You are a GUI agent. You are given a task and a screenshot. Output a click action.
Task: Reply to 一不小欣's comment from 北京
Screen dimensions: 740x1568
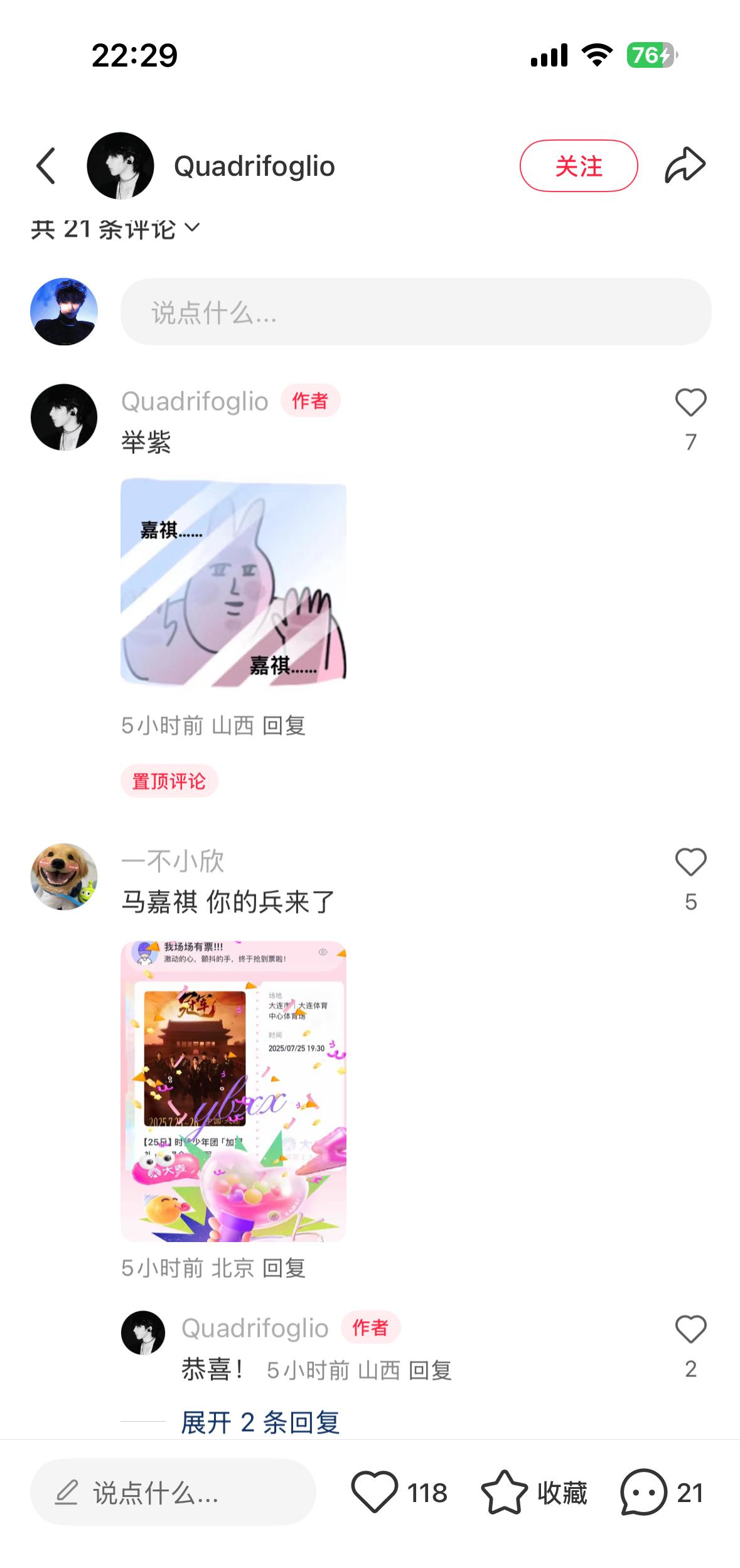tap(284, 1268)
